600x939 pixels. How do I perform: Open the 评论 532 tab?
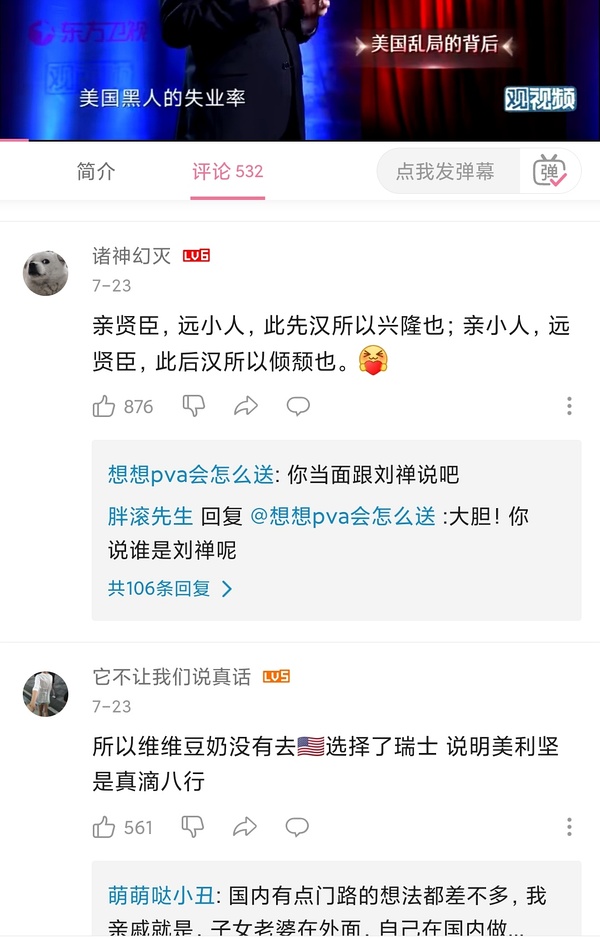point(227,172)
